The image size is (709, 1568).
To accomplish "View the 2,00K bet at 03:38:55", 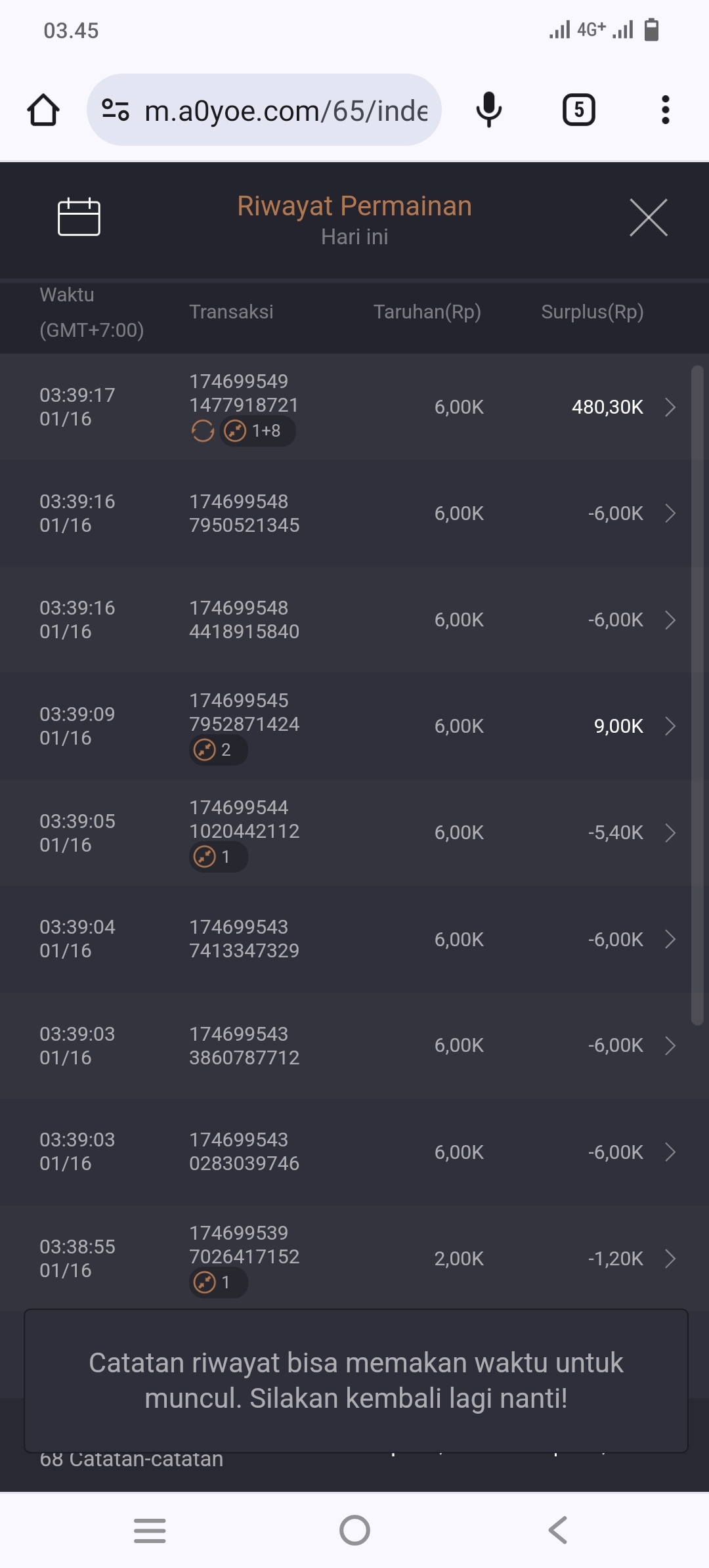I will point(670,1258).
